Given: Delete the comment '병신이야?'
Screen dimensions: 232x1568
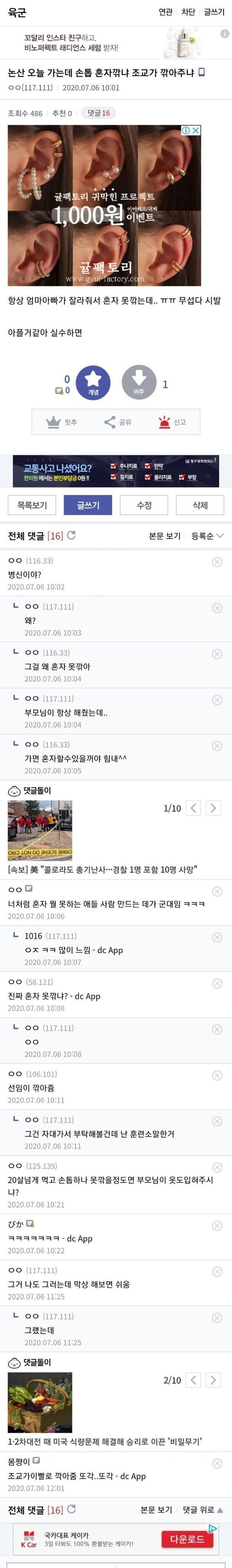Looking at the screenshot, I should pyautogui.click(x=217, y=562).
